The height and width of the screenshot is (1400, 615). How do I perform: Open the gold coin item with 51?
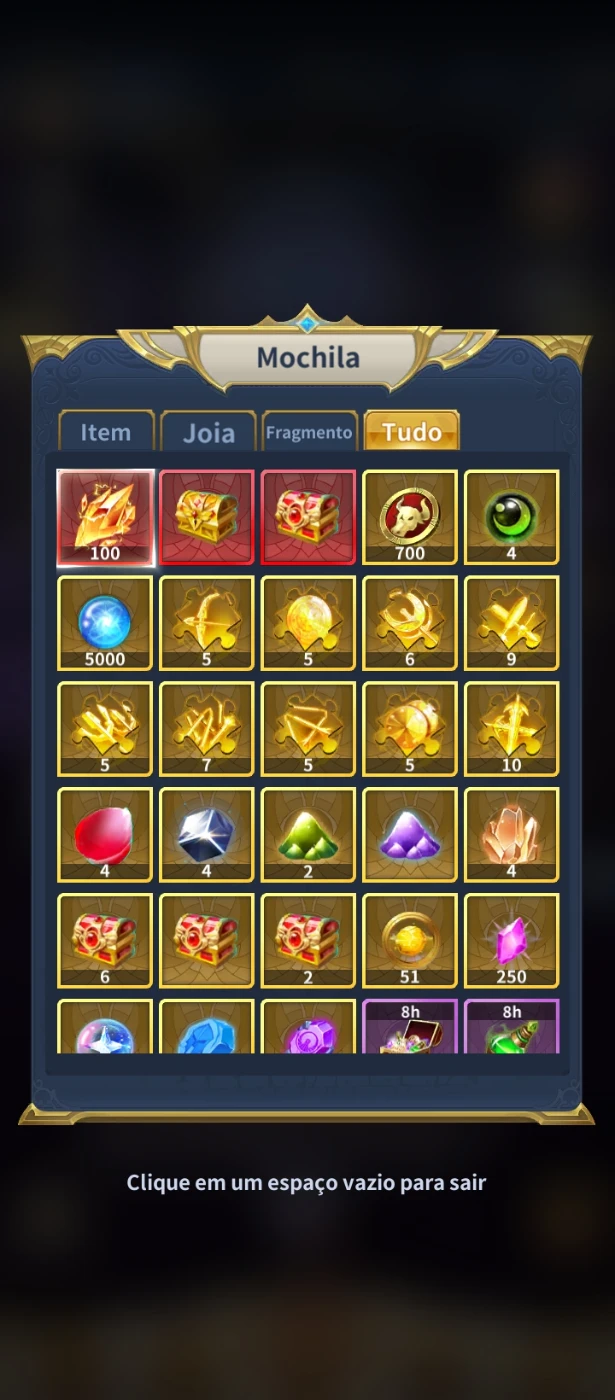[410, 940]
